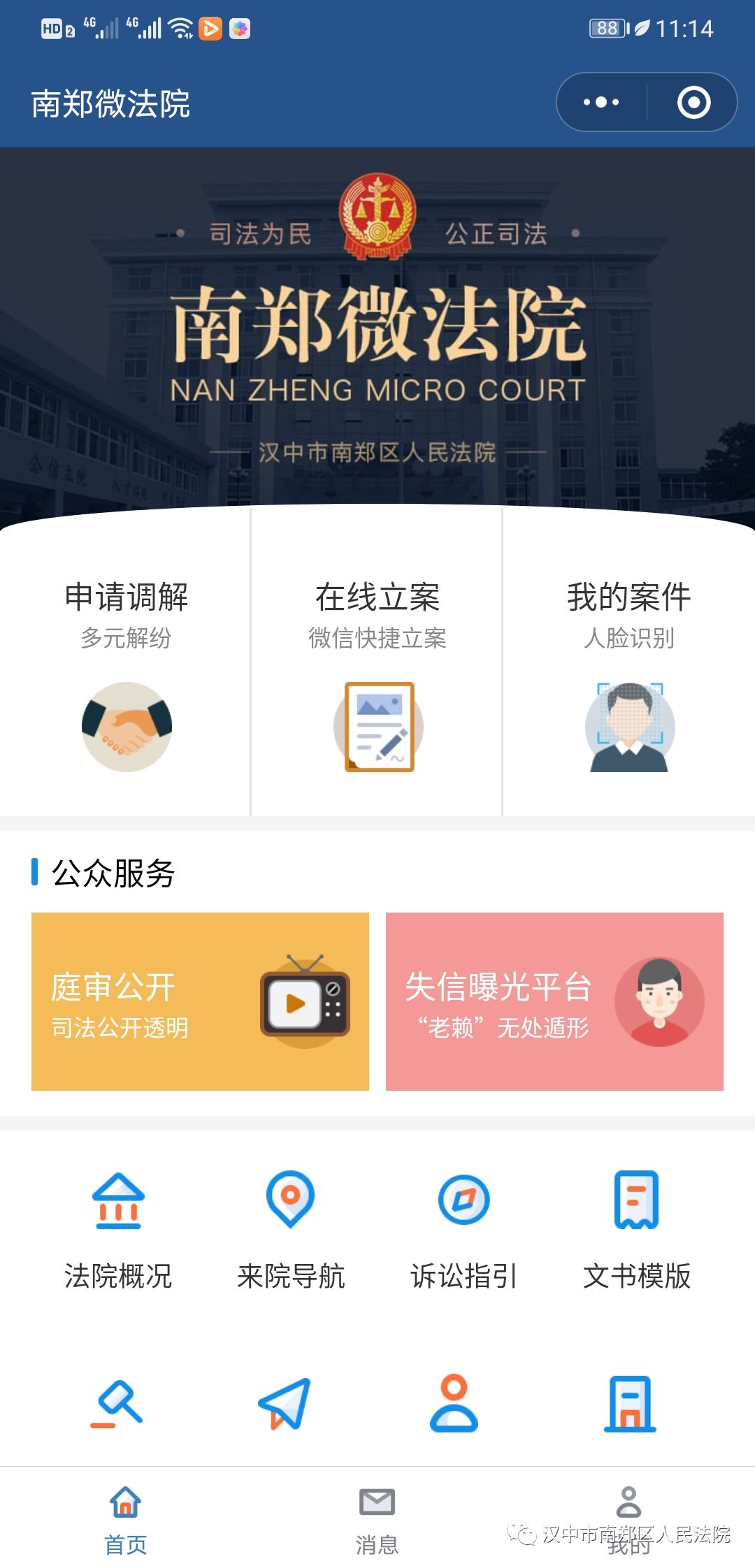Switch to the 消息 tab
Screen dimensions: 755x1568
(x=377, y=1518)
